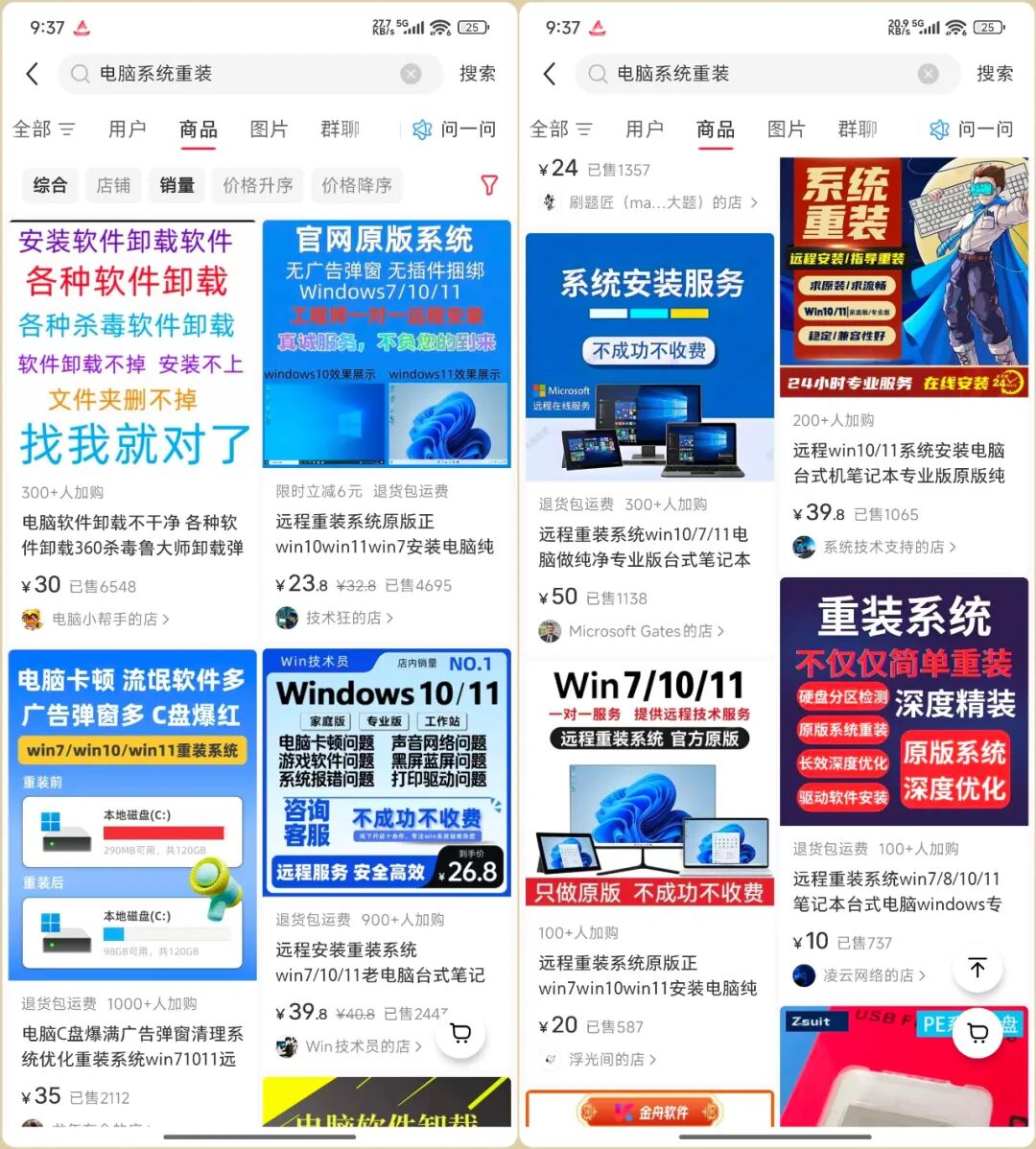This screenshot has height=1149, width=1036.
Task: Open the floating shopping cart icon
Action: [x=461, y=1033]
